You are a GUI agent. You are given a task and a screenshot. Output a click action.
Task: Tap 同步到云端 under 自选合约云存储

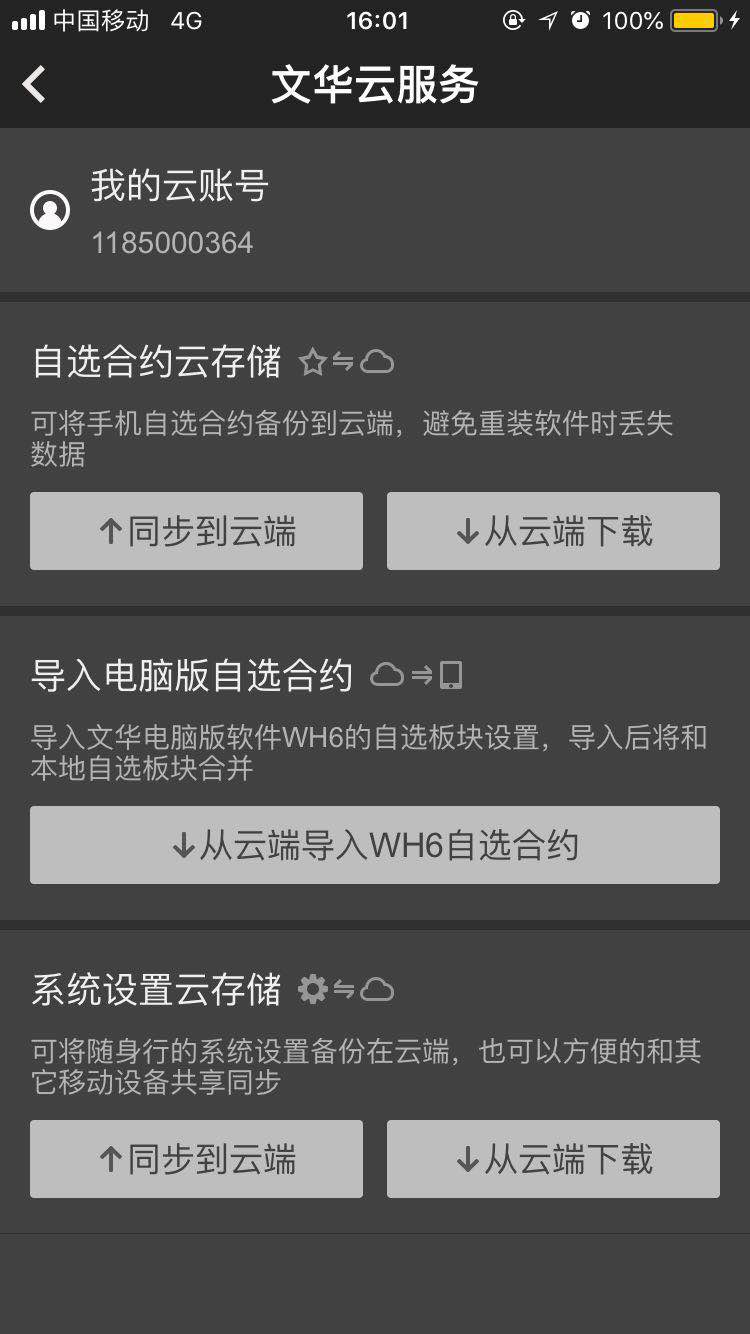pyautogui.click(x=196, y=531)
